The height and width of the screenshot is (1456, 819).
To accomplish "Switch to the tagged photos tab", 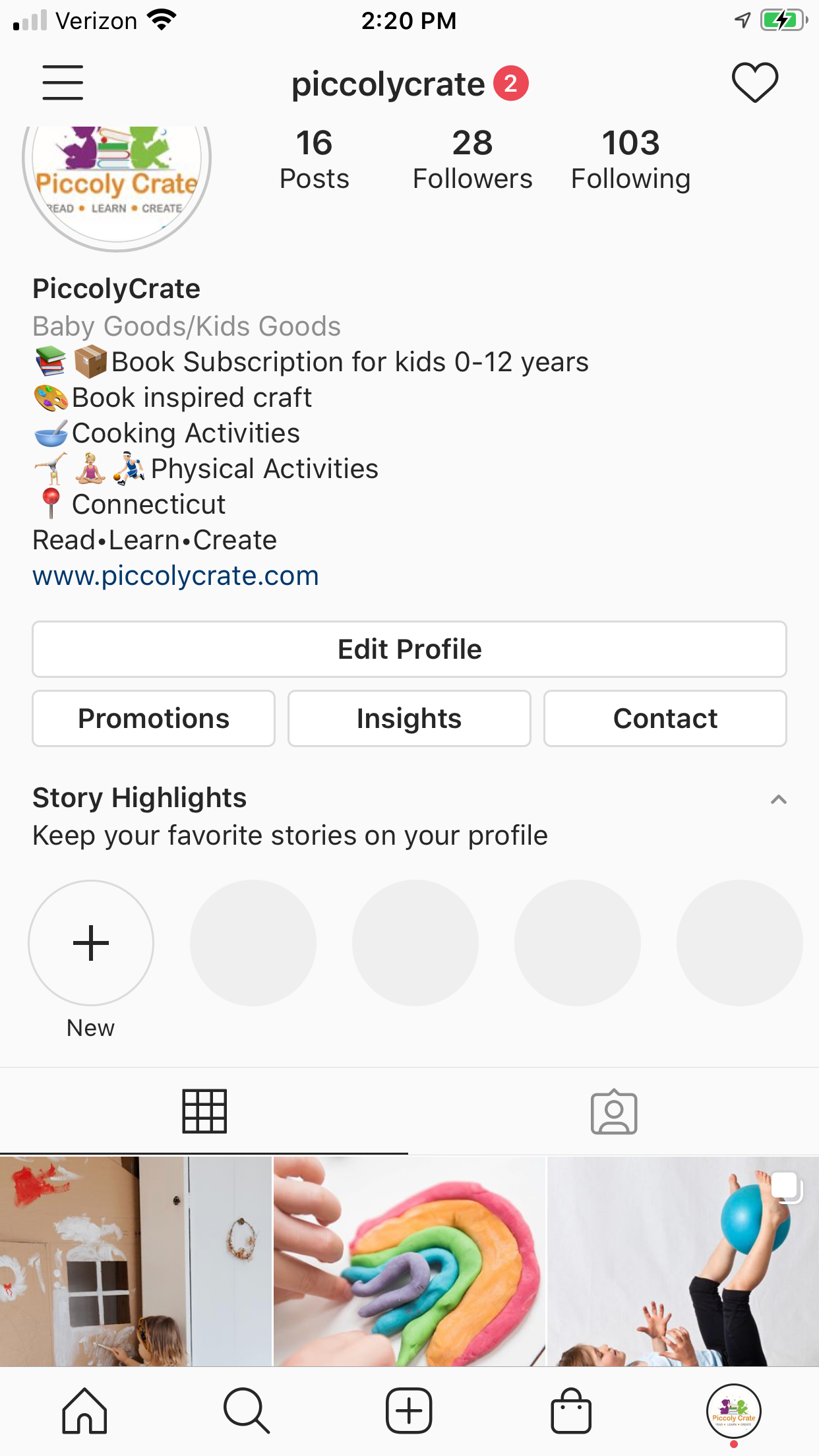I will 614,1111.
